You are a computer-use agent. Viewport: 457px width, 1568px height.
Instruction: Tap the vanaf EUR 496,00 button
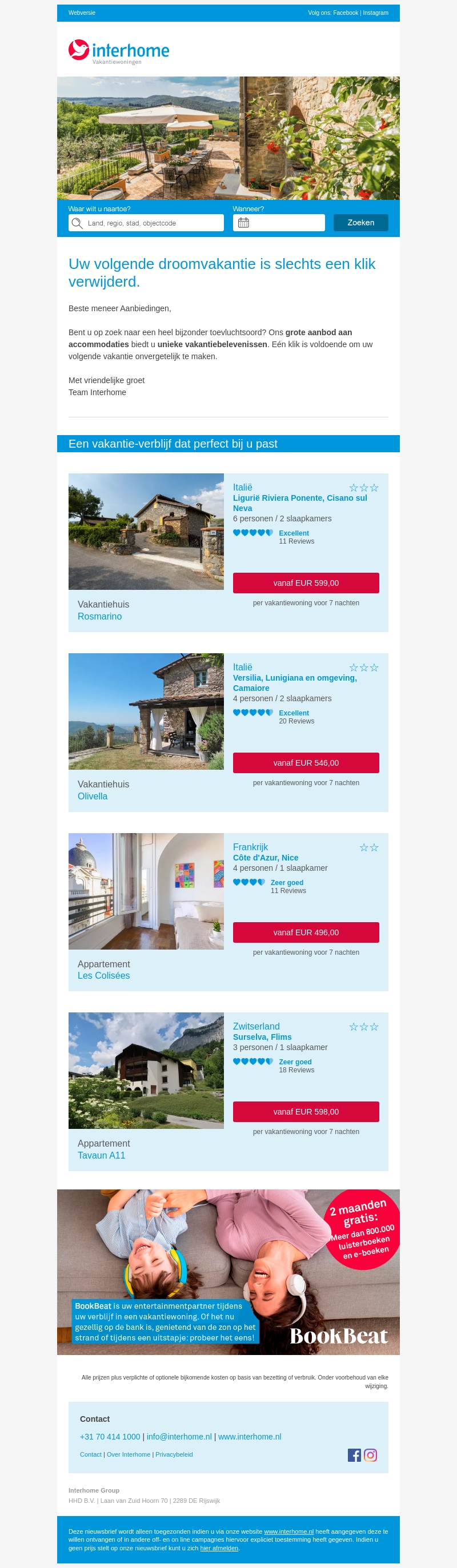[x=305, y=932]
